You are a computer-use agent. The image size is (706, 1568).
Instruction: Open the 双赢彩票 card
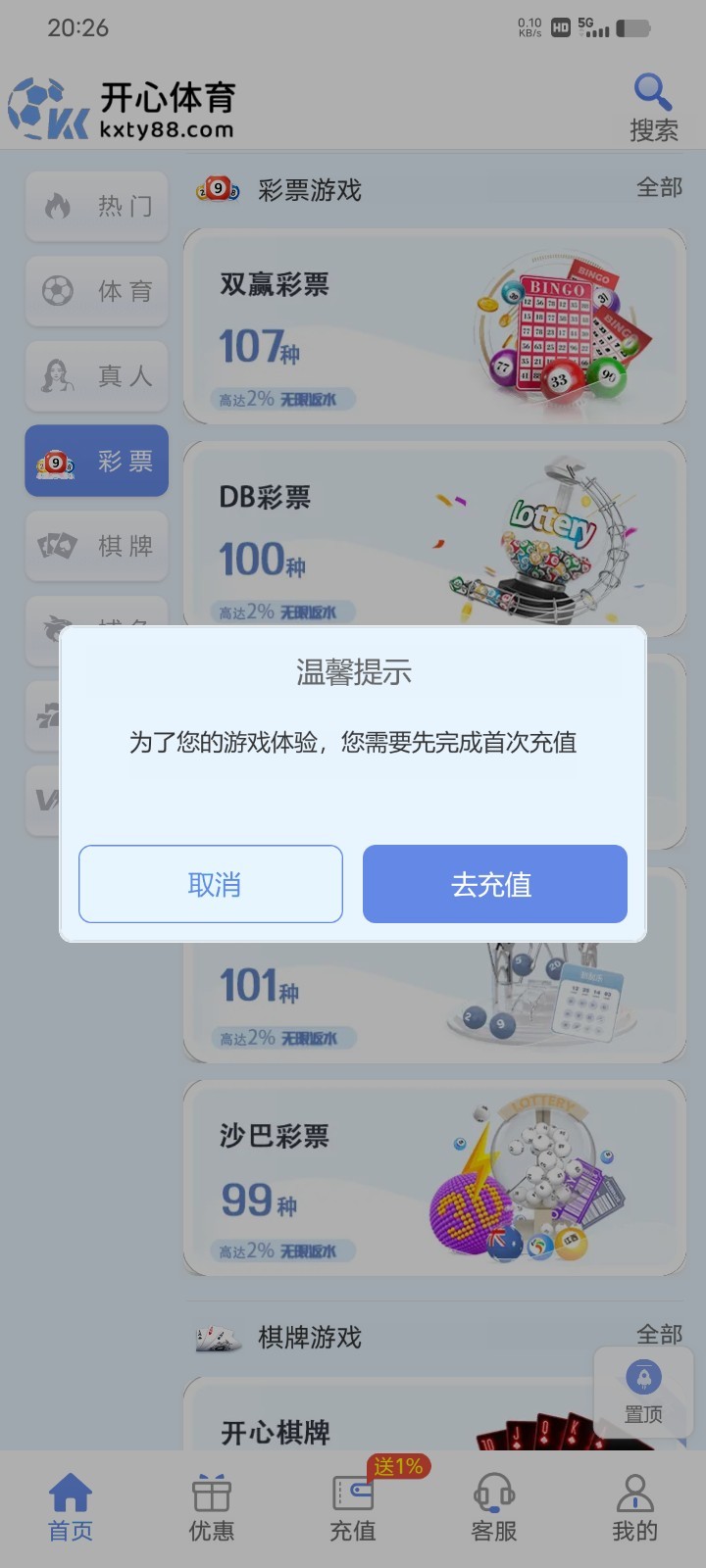click(434, 326)
